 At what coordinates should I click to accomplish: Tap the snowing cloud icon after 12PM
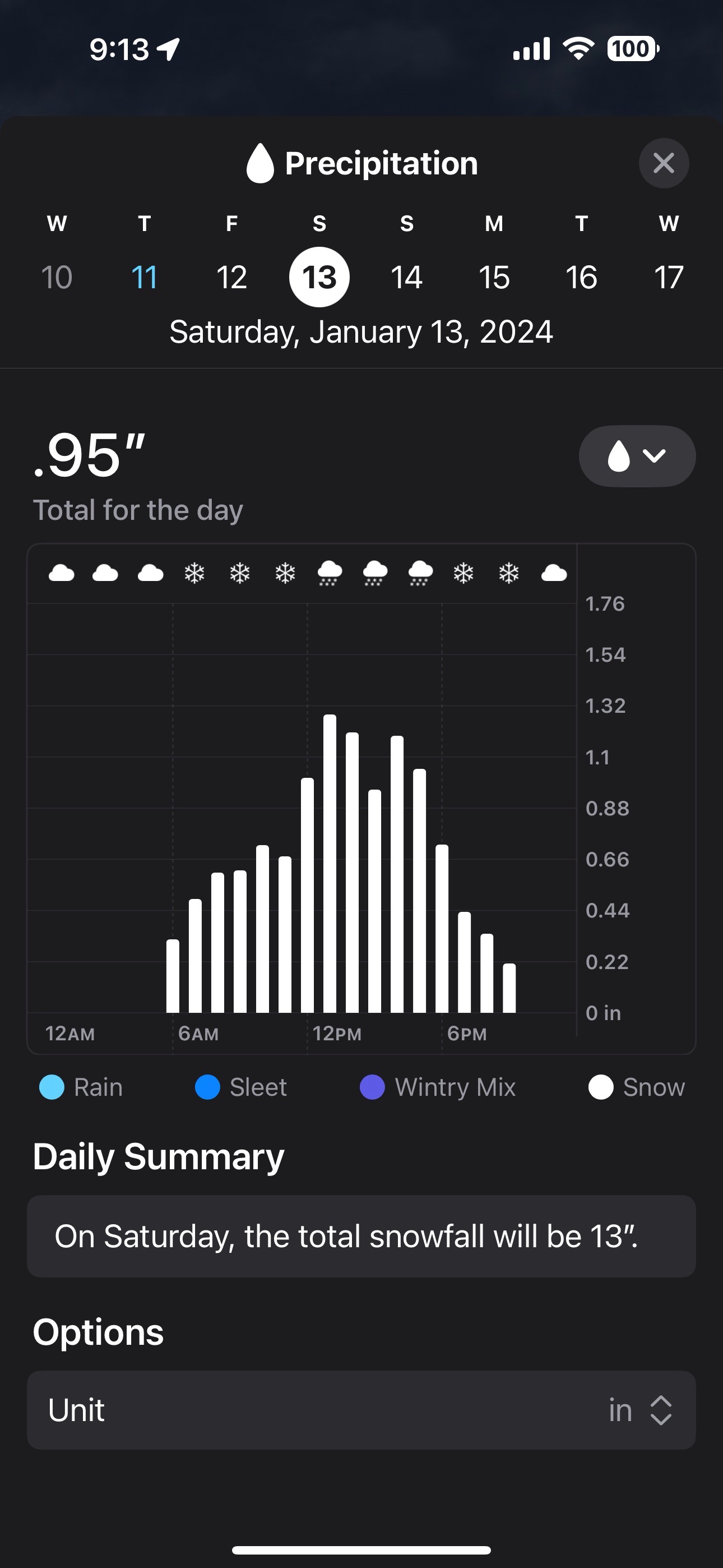click(373, 572)
